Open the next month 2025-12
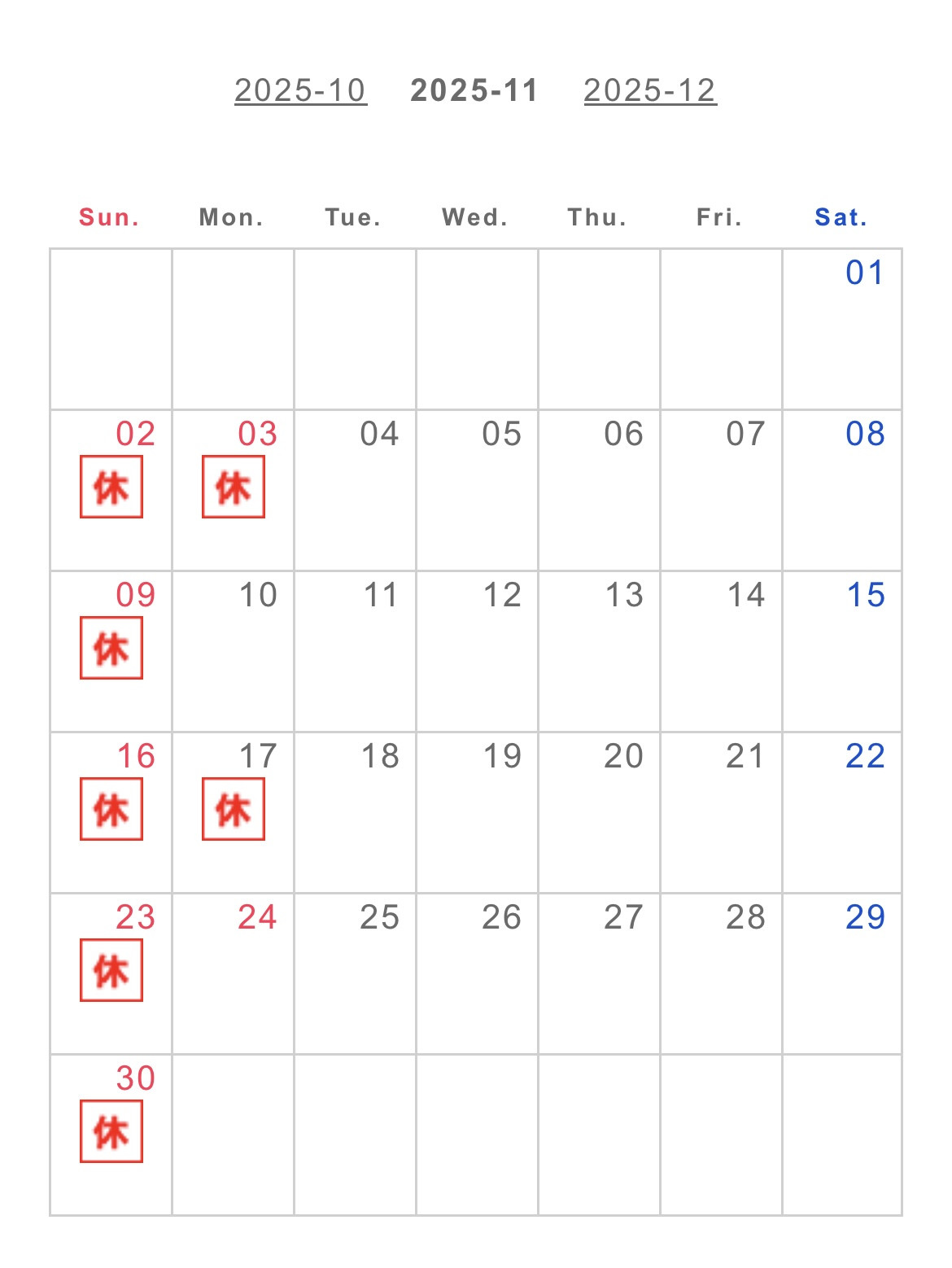The height and width of the screenshot is (1268, 952). 649,90
